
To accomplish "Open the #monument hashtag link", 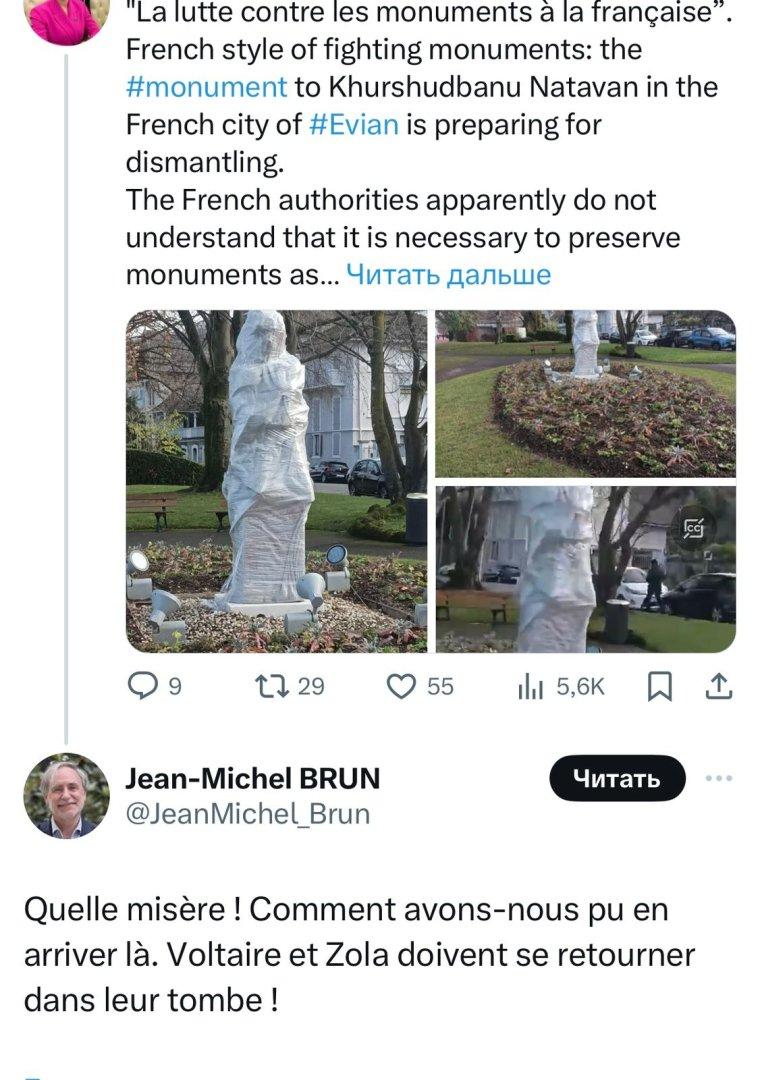I will tap(206, 86).
